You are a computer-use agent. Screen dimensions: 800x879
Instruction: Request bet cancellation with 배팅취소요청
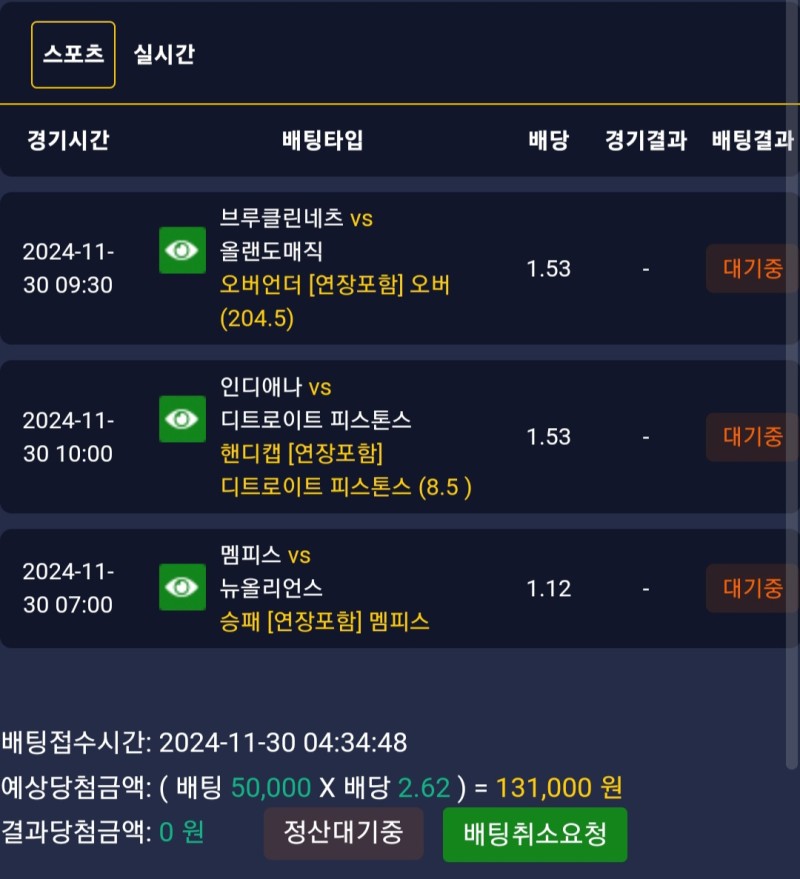coord(535,834)
